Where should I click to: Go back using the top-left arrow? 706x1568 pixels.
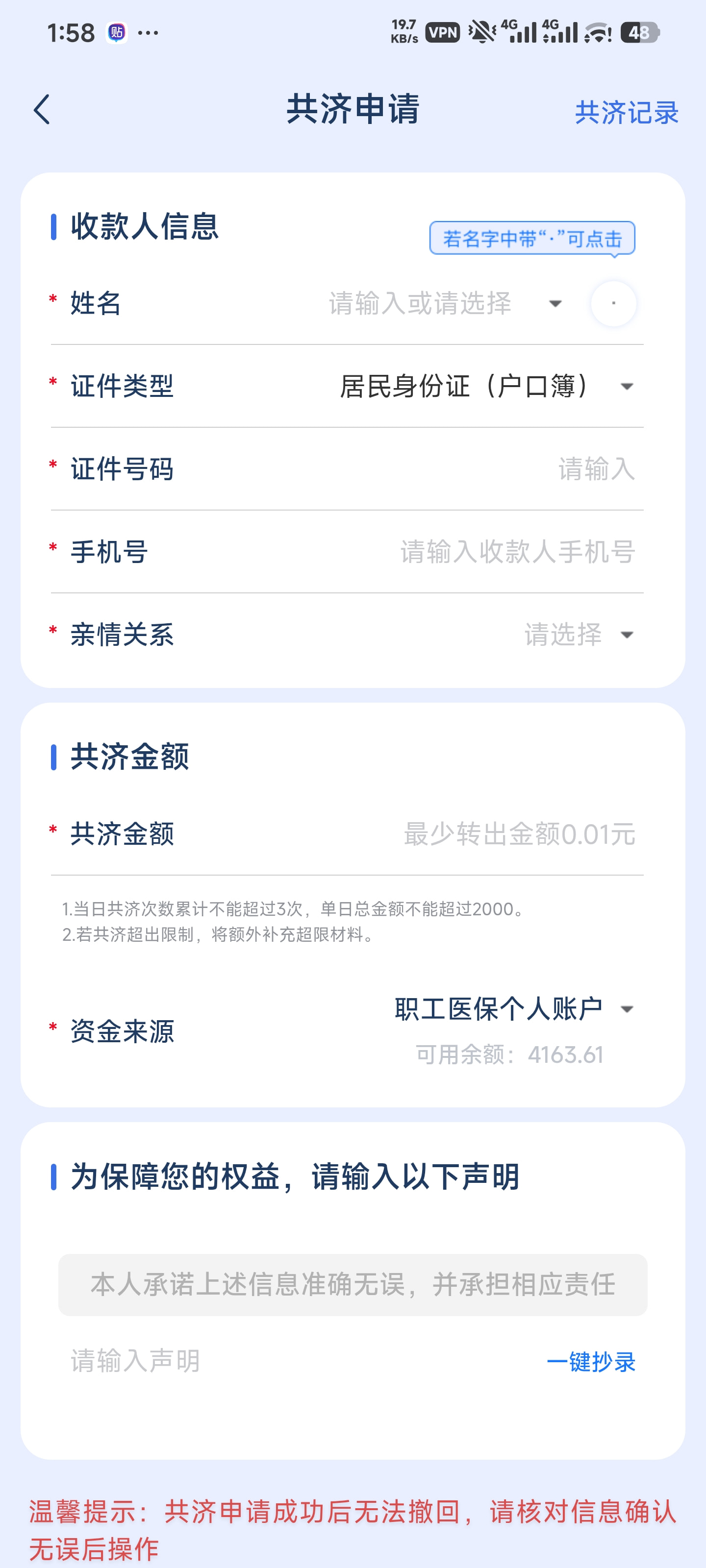coord(41,110)
